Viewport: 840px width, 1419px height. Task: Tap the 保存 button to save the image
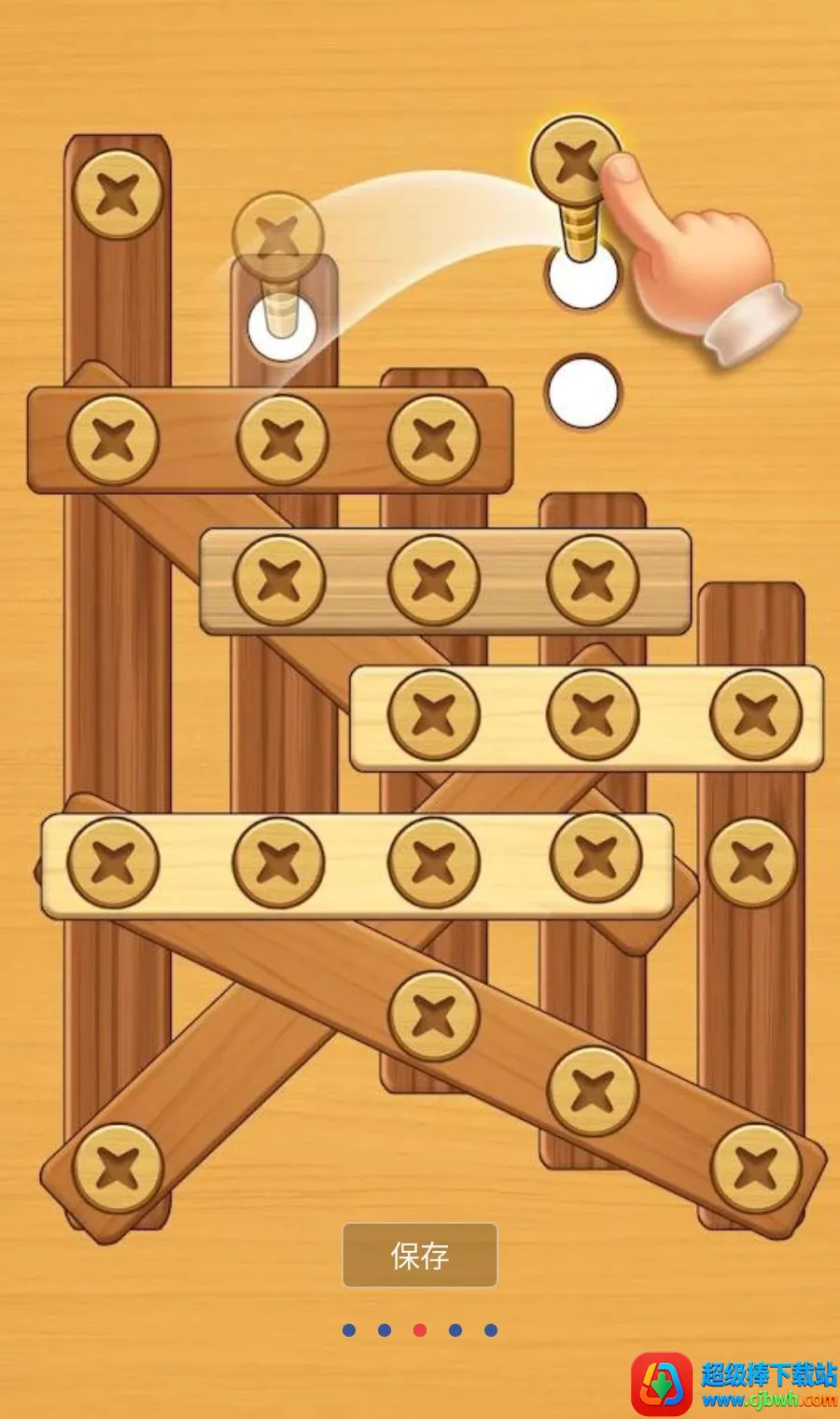(x=420, y=1256)
